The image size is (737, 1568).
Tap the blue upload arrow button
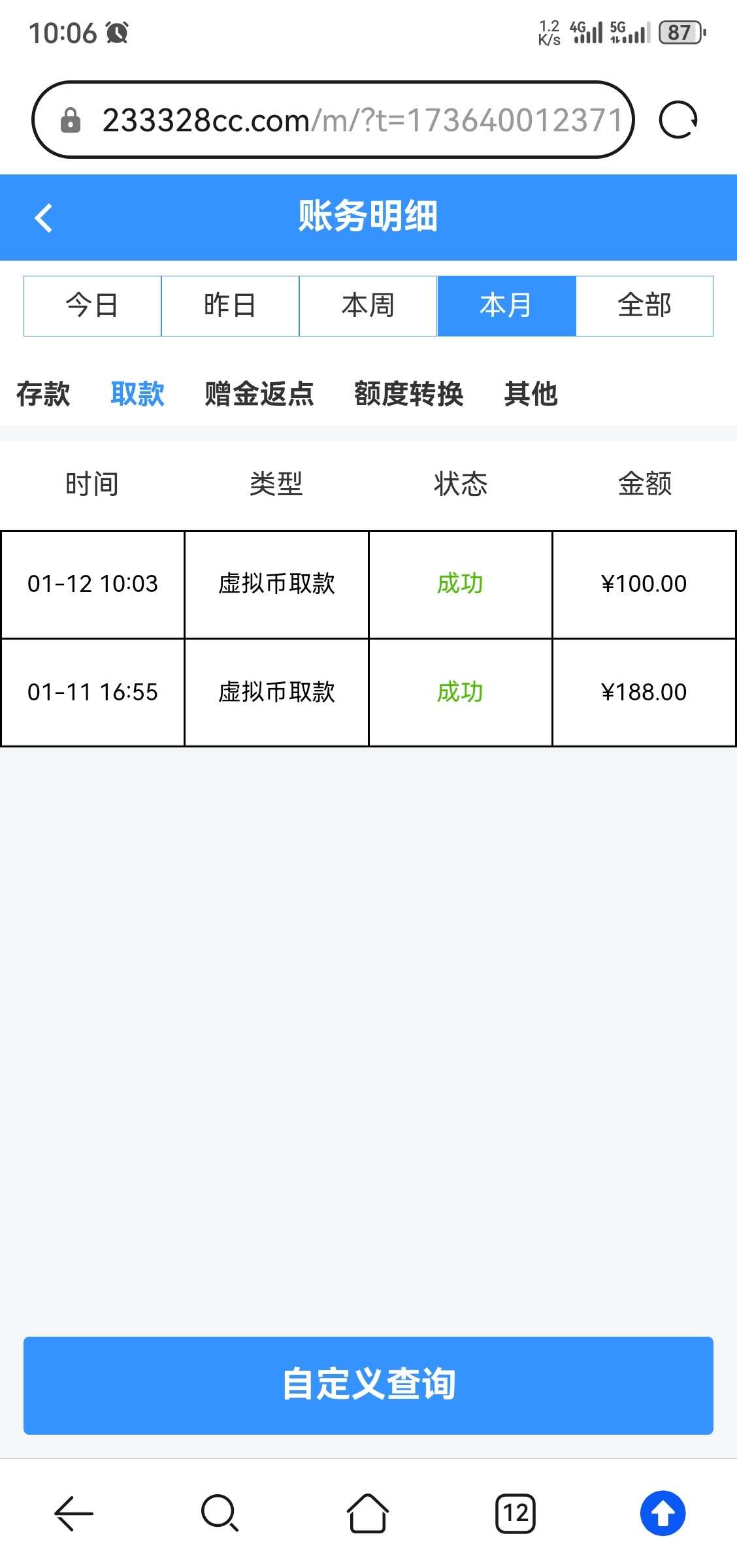pyautogui.click(x=663, y=1513)
